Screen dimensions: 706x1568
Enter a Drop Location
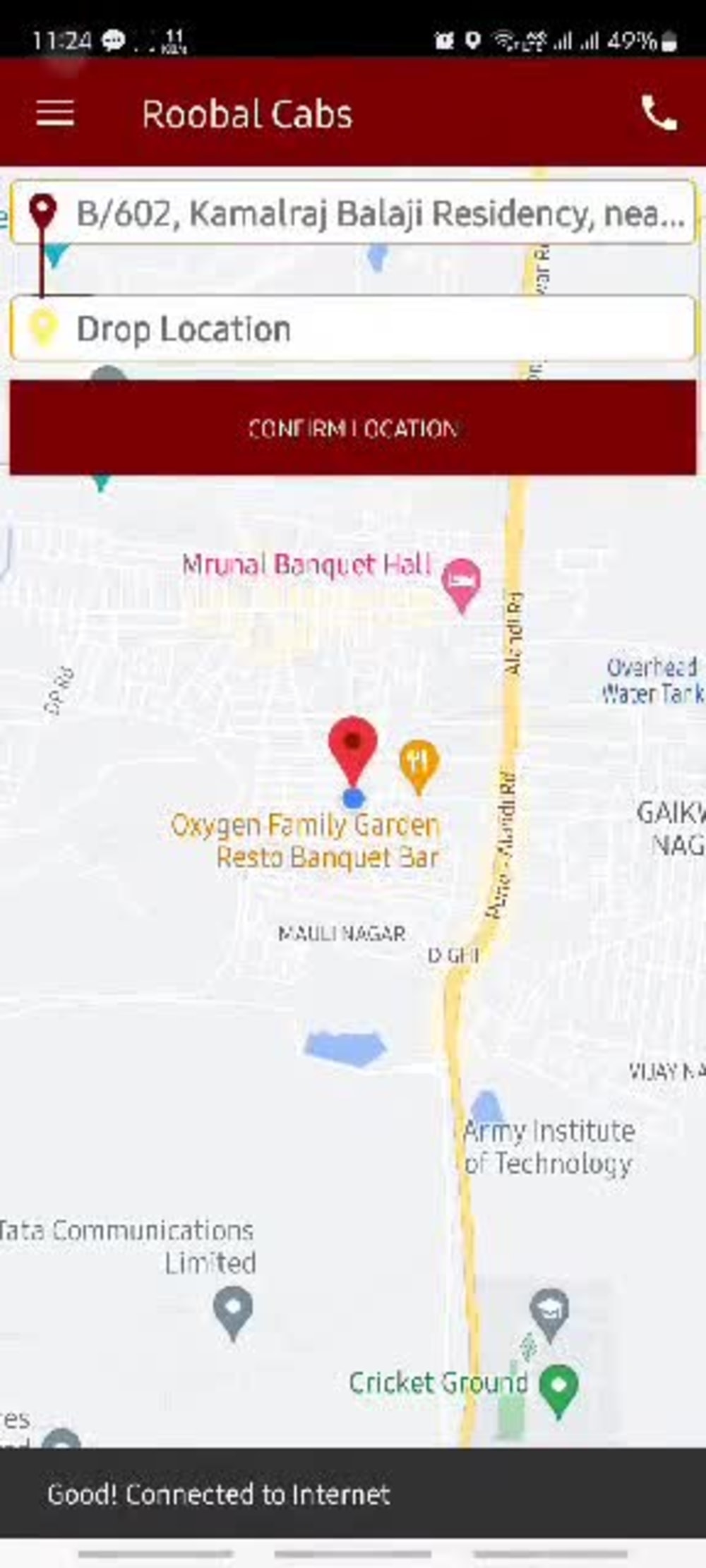353,329
